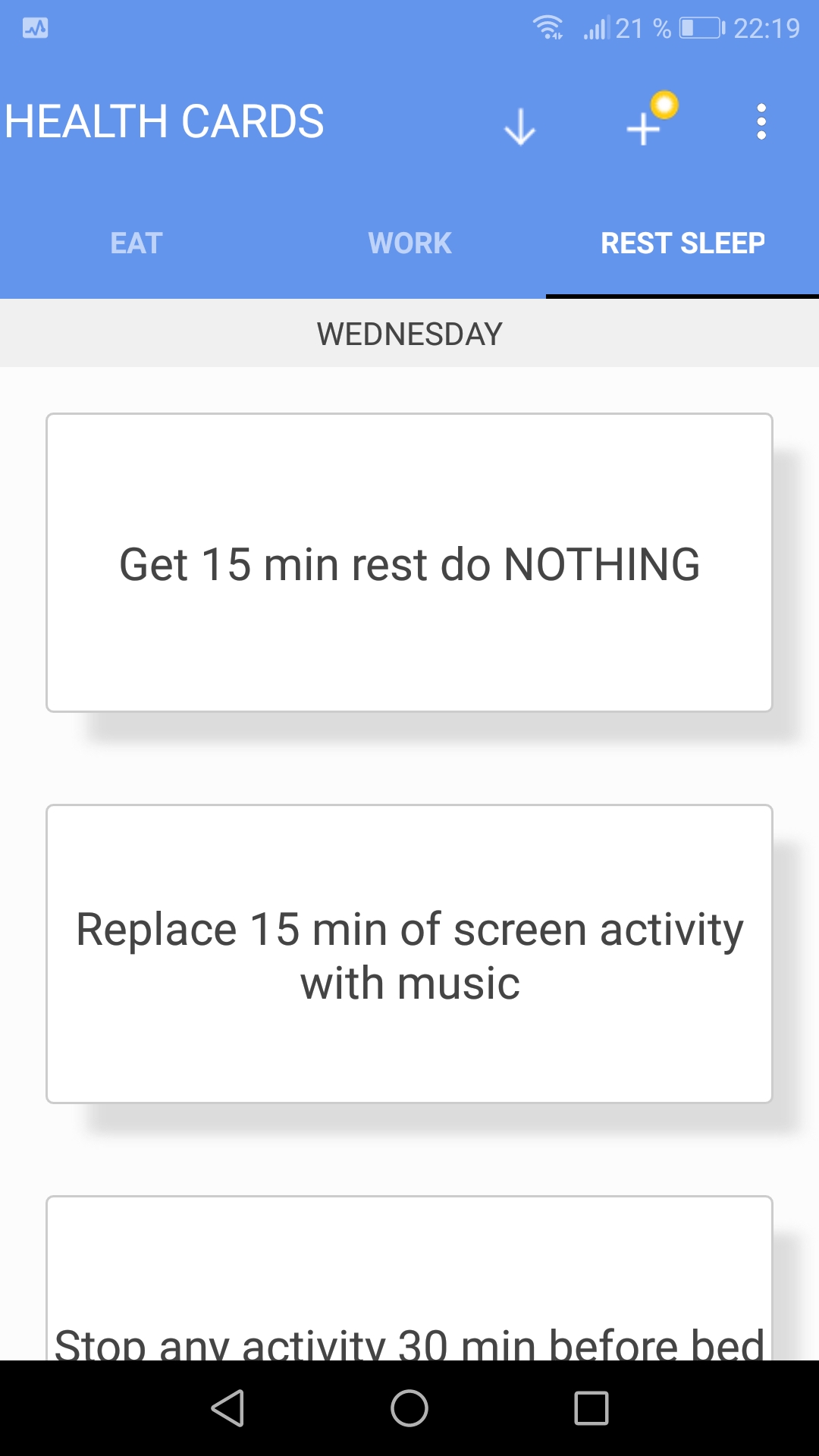This screenshot has width=819, height=1456.
Task: Go back using the system back button
Action: click(227, 1408)
